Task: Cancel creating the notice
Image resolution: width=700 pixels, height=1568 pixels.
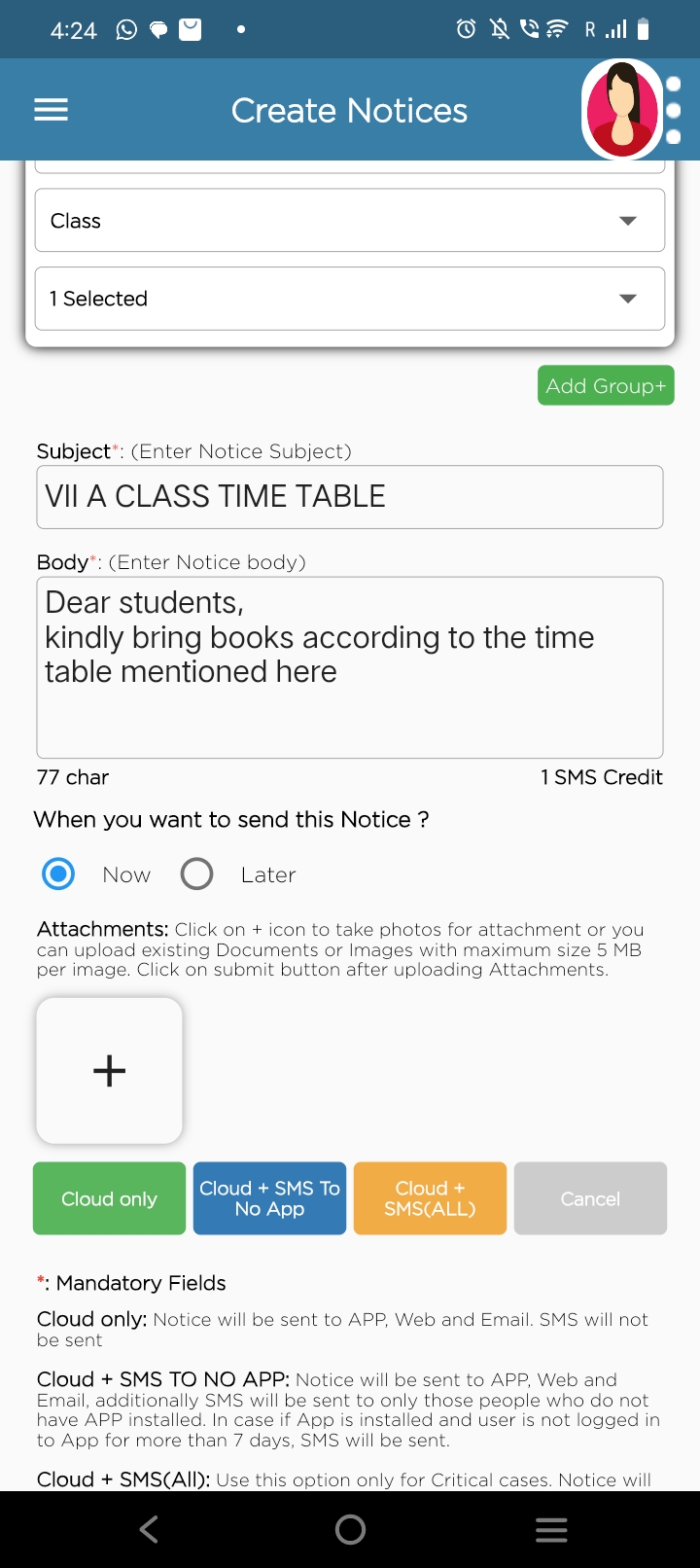Action: click(x=590, y=1198)
